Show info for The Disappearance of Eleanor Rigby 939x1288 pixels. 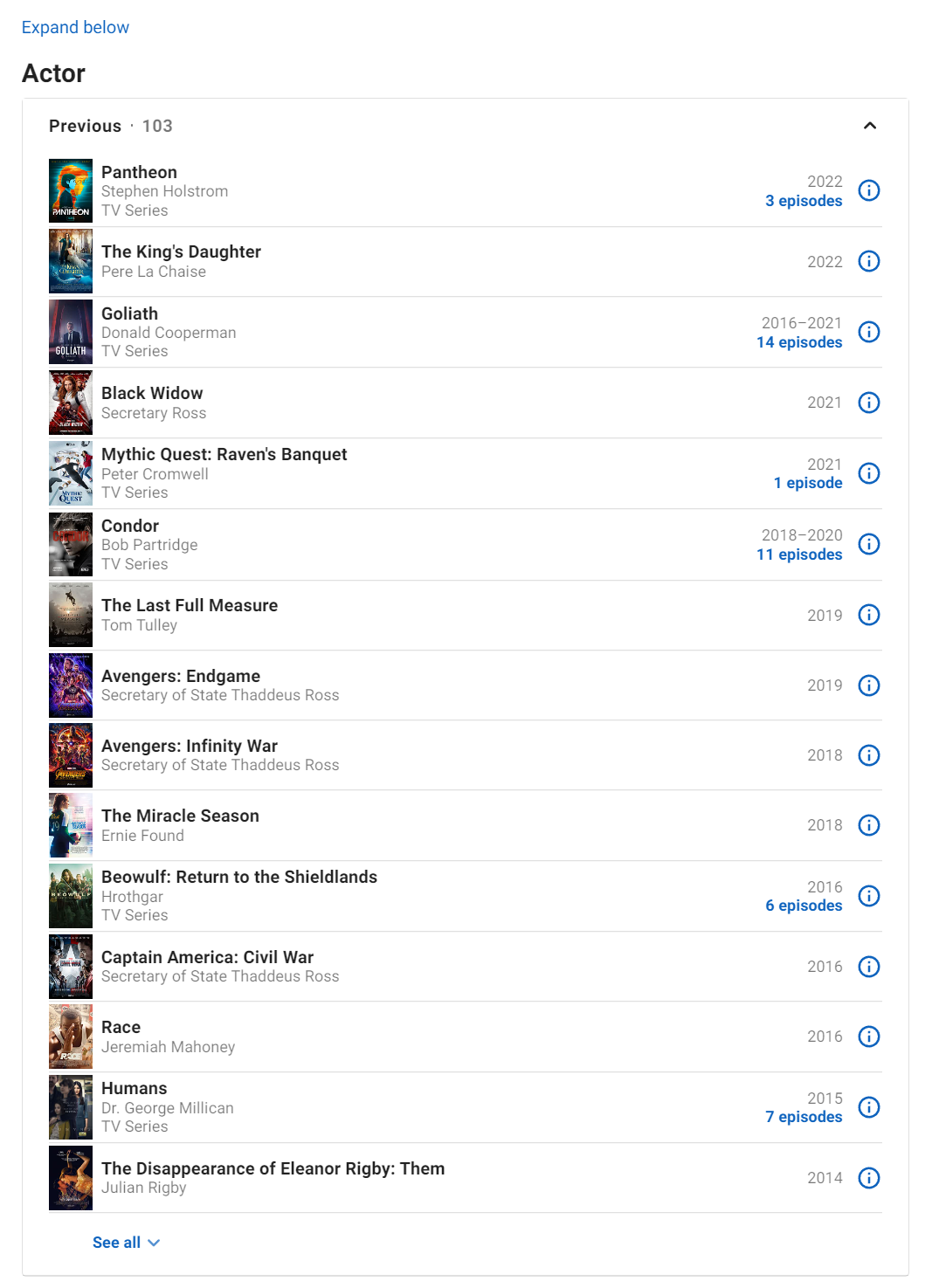868,1178
